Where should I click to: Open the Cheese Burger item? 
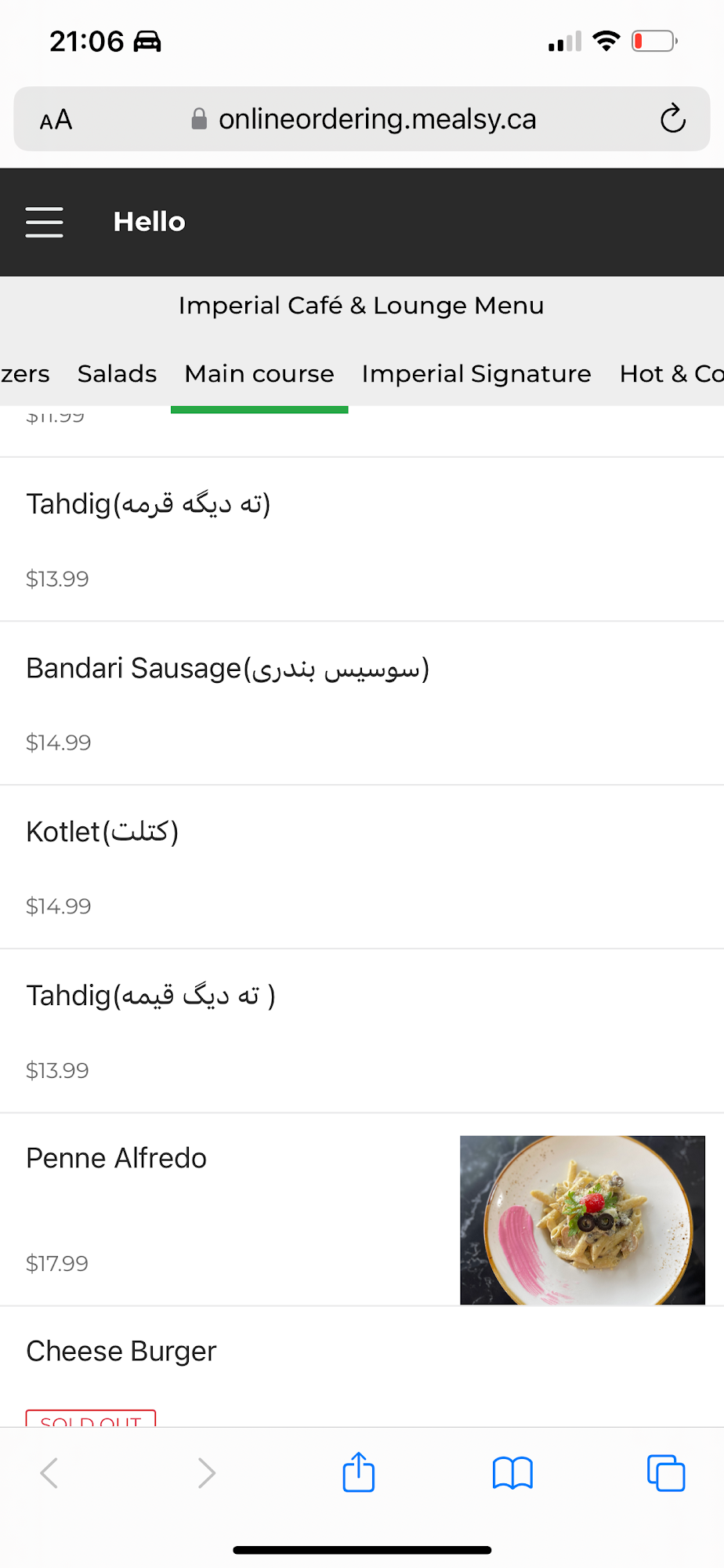[x=121, y=1352]
